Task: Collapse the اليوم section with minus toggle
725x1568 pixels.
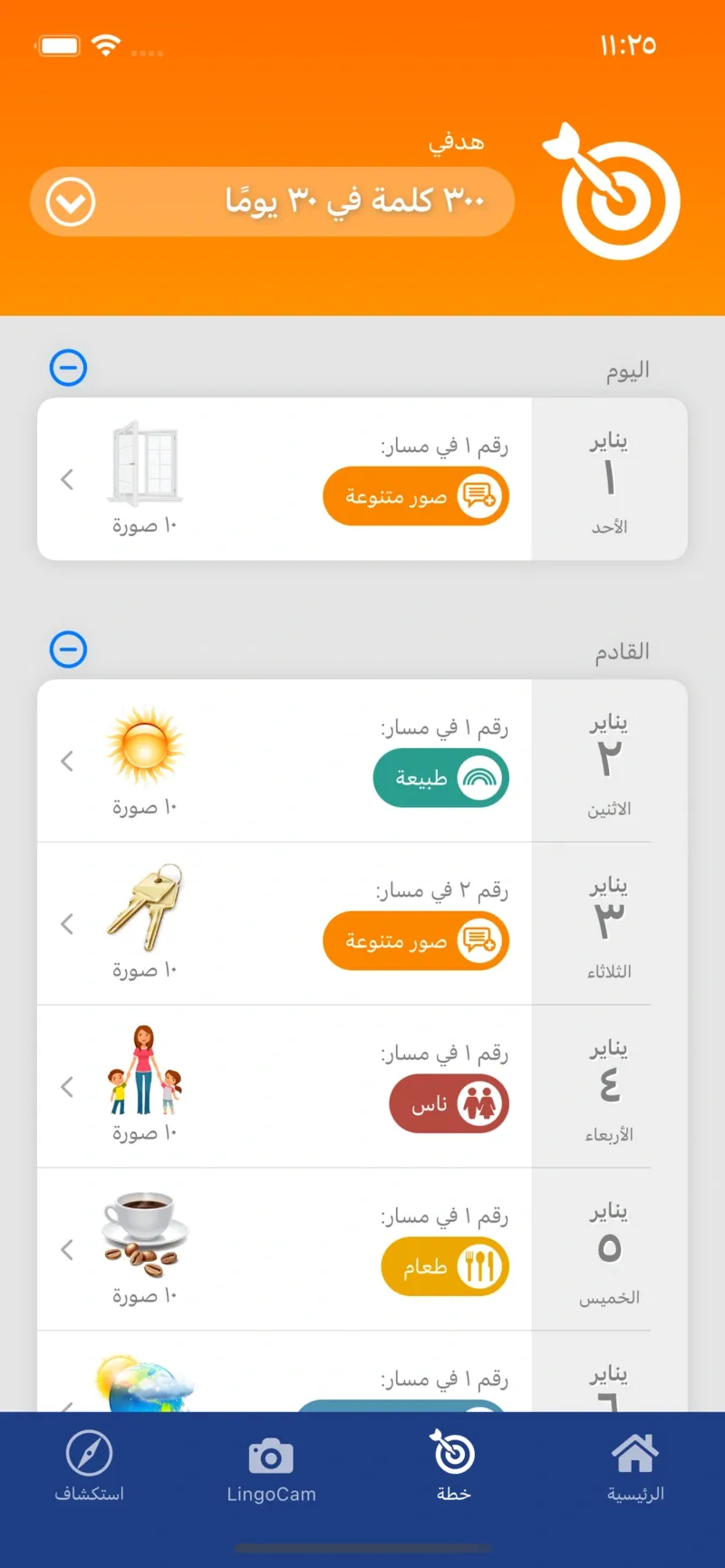Action: (x=67, y=368)
